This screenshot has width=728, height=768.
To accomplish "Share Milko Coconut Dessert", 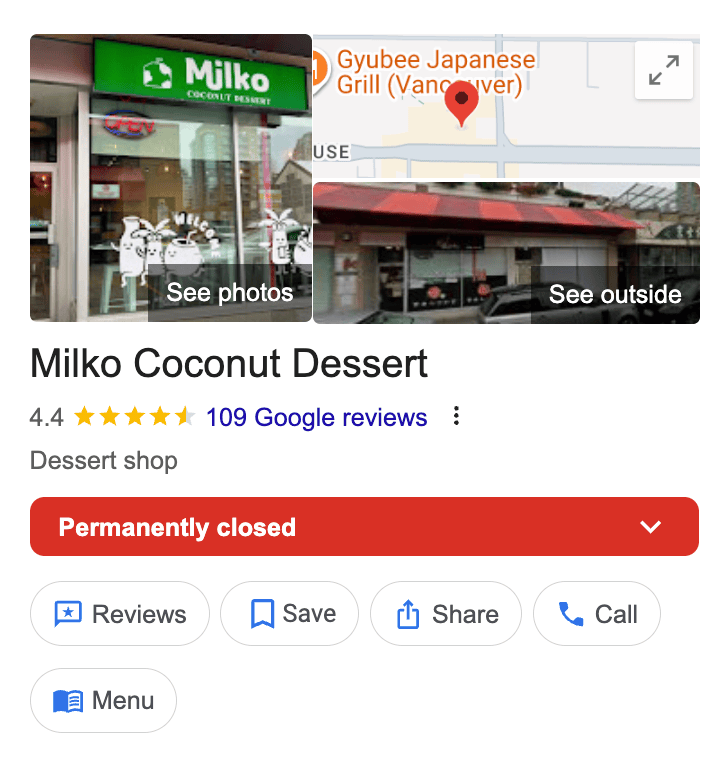I will tap(445, 614).
